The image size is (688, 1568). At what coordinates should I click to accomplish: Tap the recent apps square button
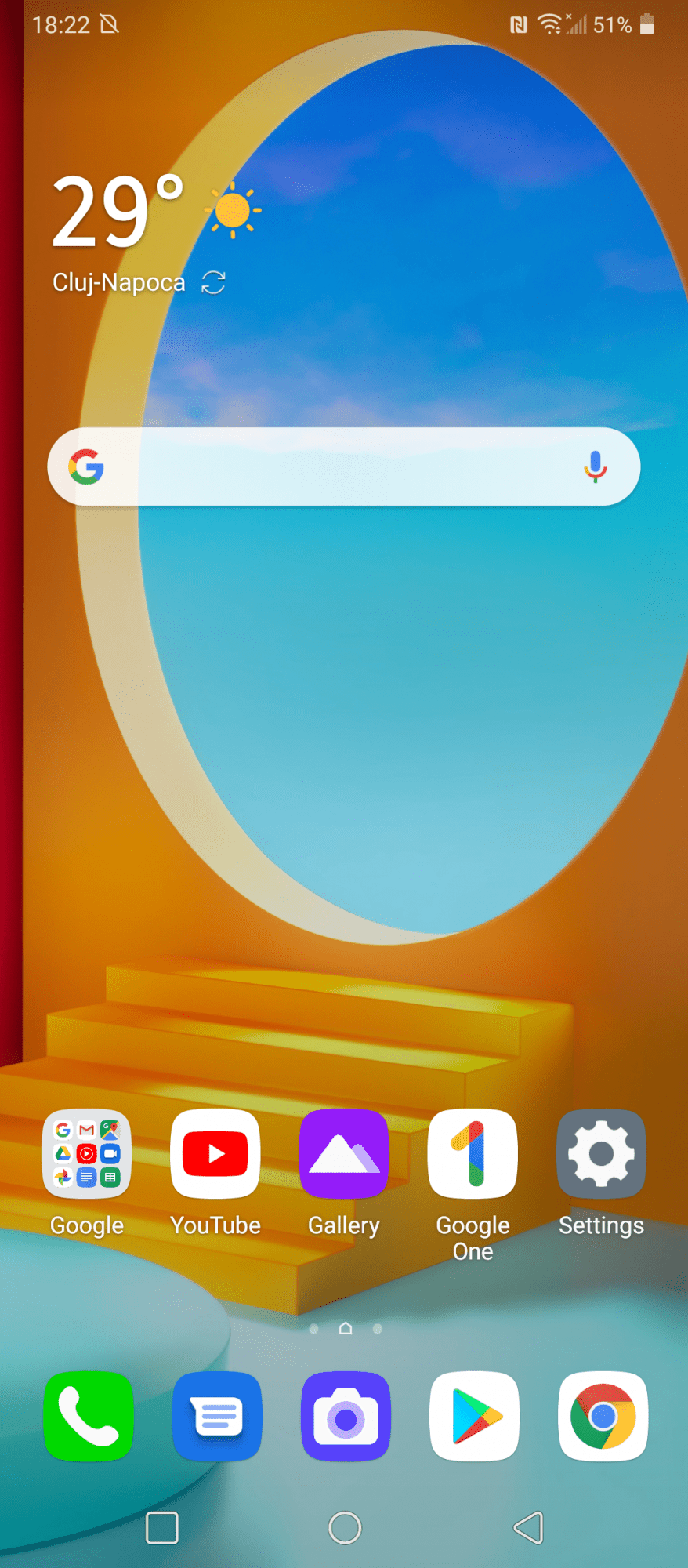tap(162, 1527)
